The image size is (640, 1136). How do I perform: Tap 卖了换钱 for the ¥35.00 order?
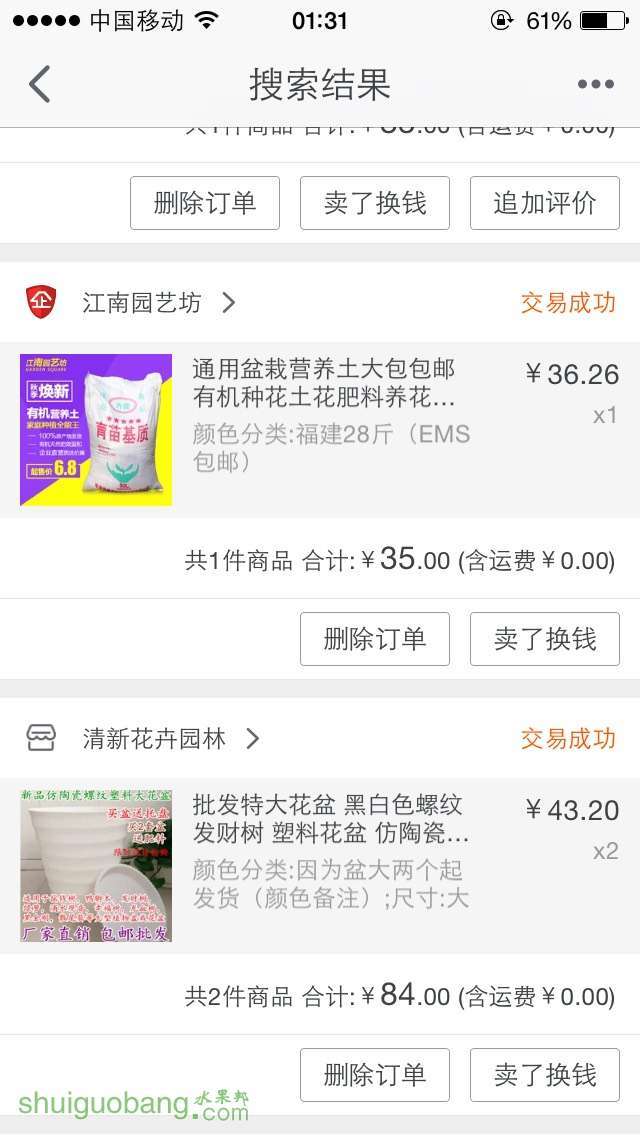coord(545,639)
